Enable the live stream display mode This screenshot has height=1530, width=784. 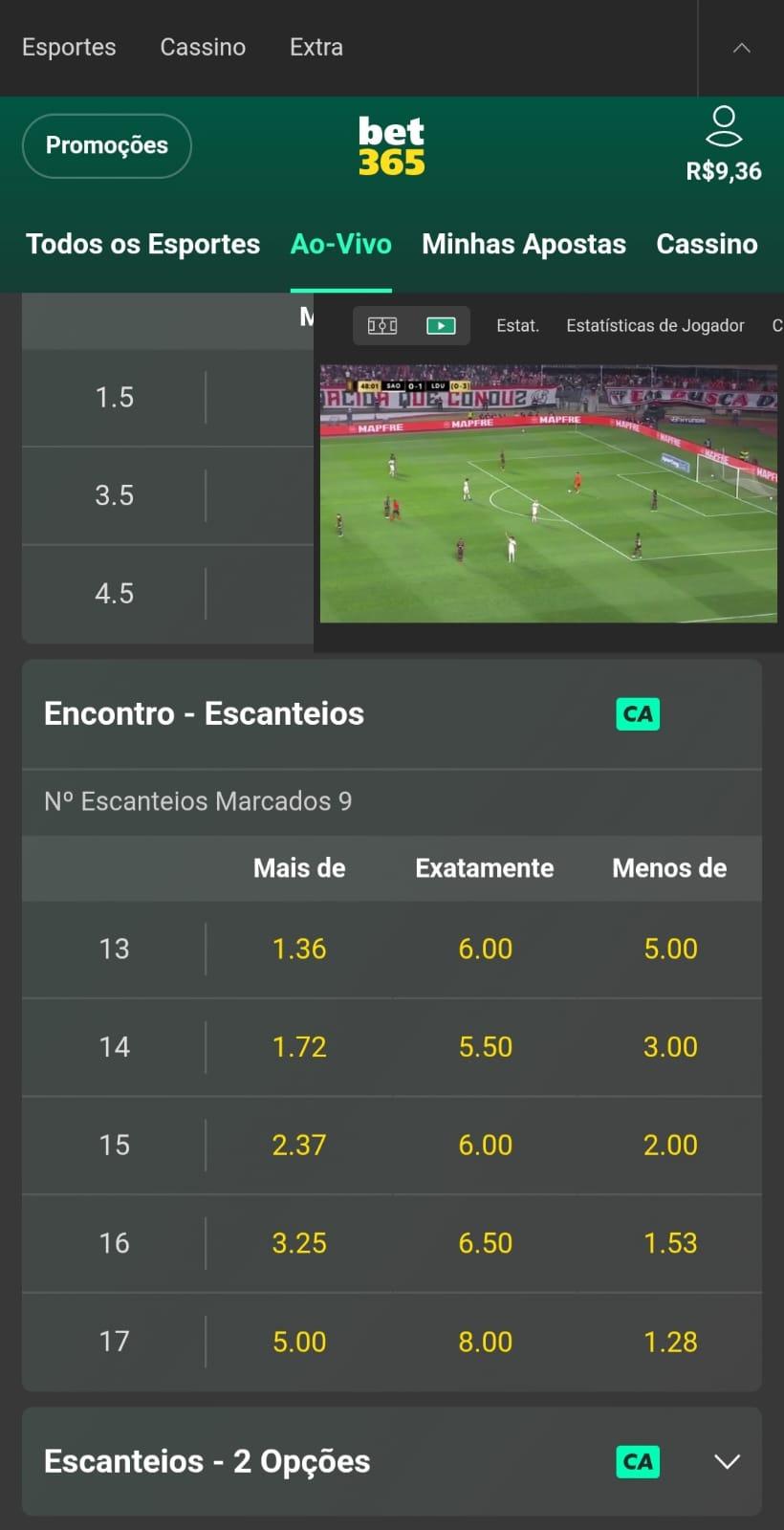[441, 325]
